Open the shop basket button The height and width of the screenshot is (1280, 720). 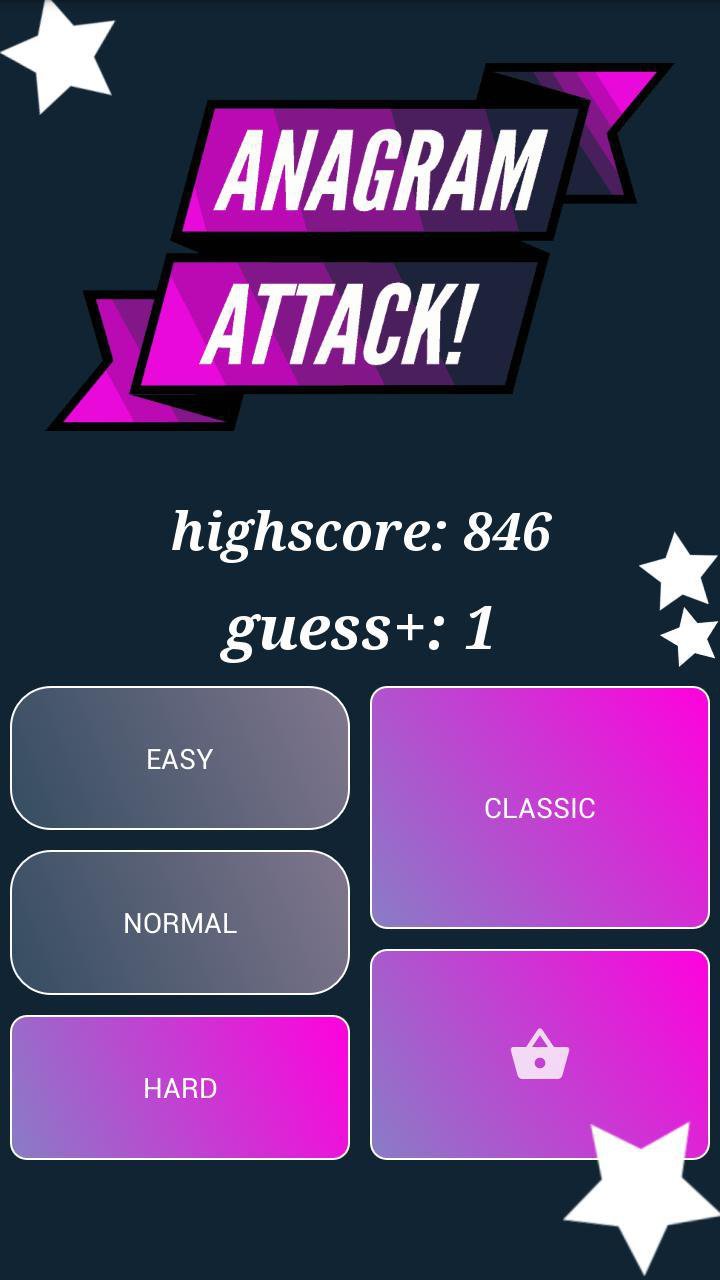pyautogui.click(x=540, y=1054)
